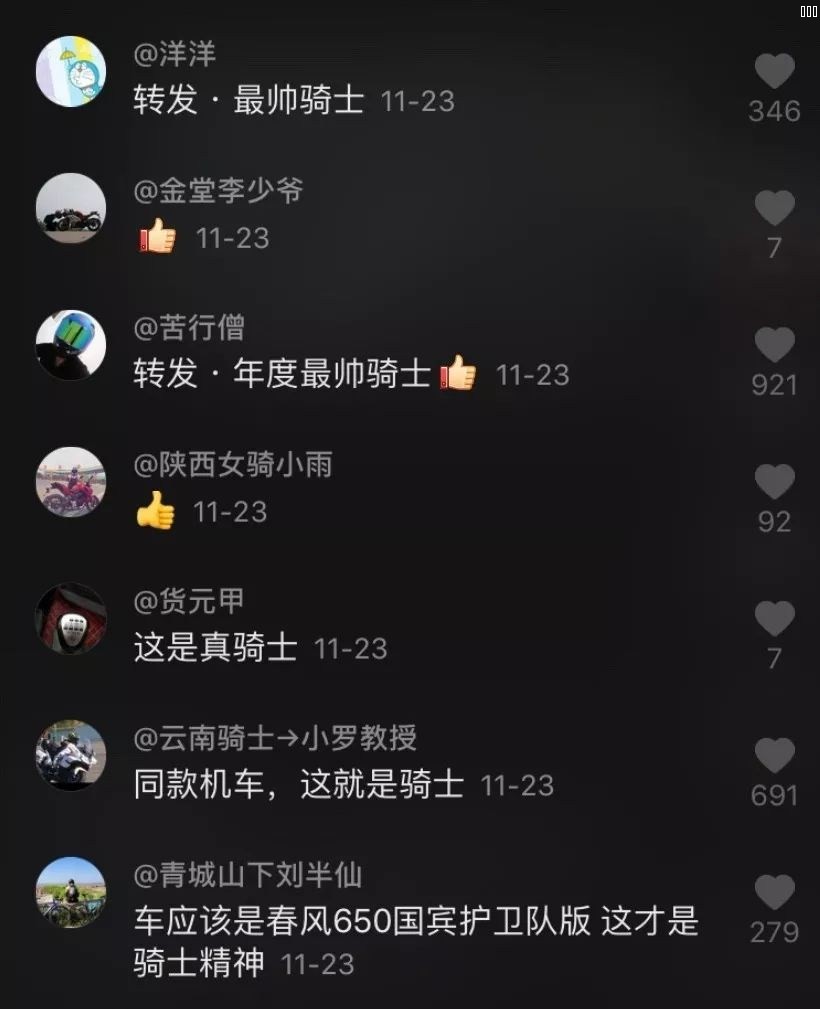View 苦行僧's profile via avatar
The width and height of the screenshot is (820, 1009).
pyautogui.click(x=71, y=345)
